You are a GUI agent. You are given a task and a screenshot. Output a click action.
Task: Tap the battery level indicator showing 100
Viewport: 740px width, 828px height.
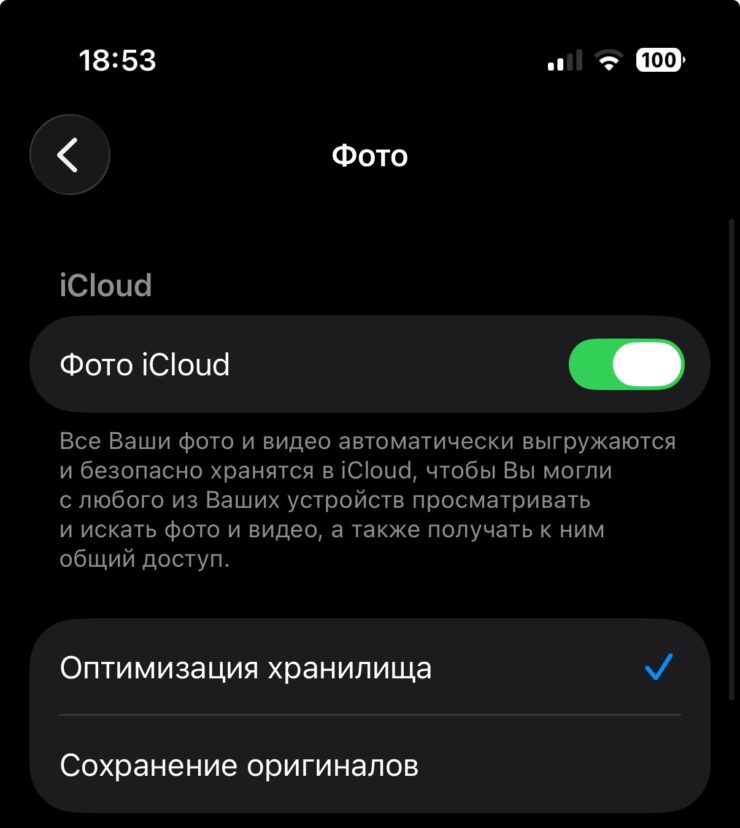(660, 60)
